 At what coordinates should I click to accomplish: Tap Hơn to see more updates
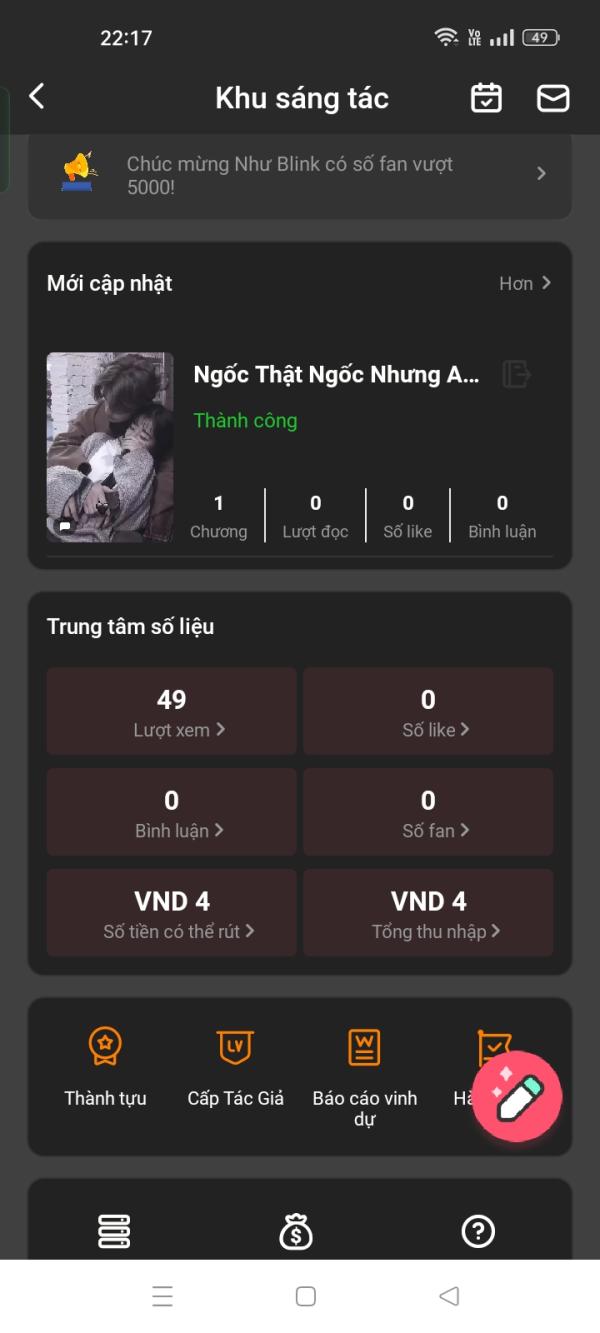[x=525, y=284]
